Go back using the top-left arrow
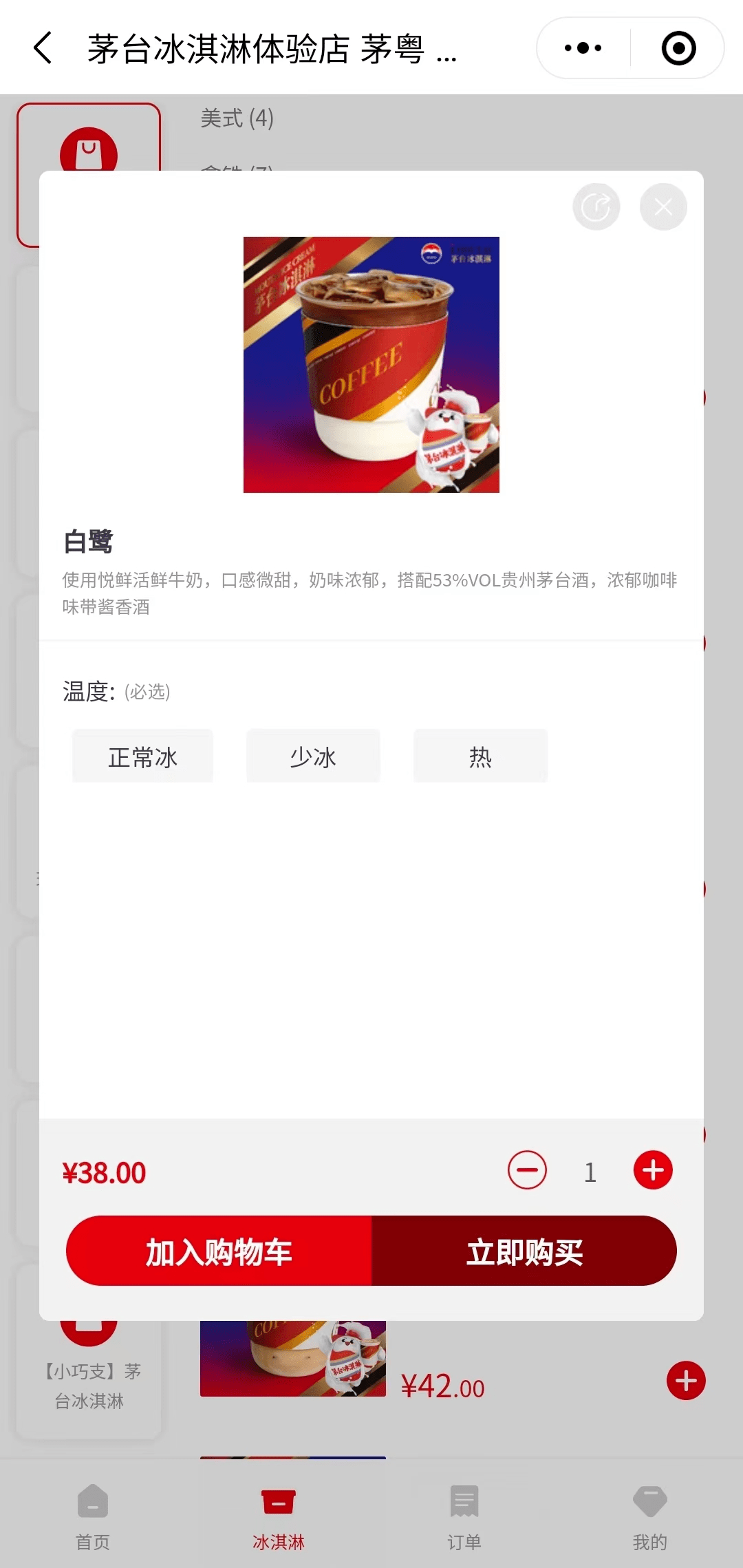The height and width of the screenshot is (1568, 743). click(x=43, y=48)
